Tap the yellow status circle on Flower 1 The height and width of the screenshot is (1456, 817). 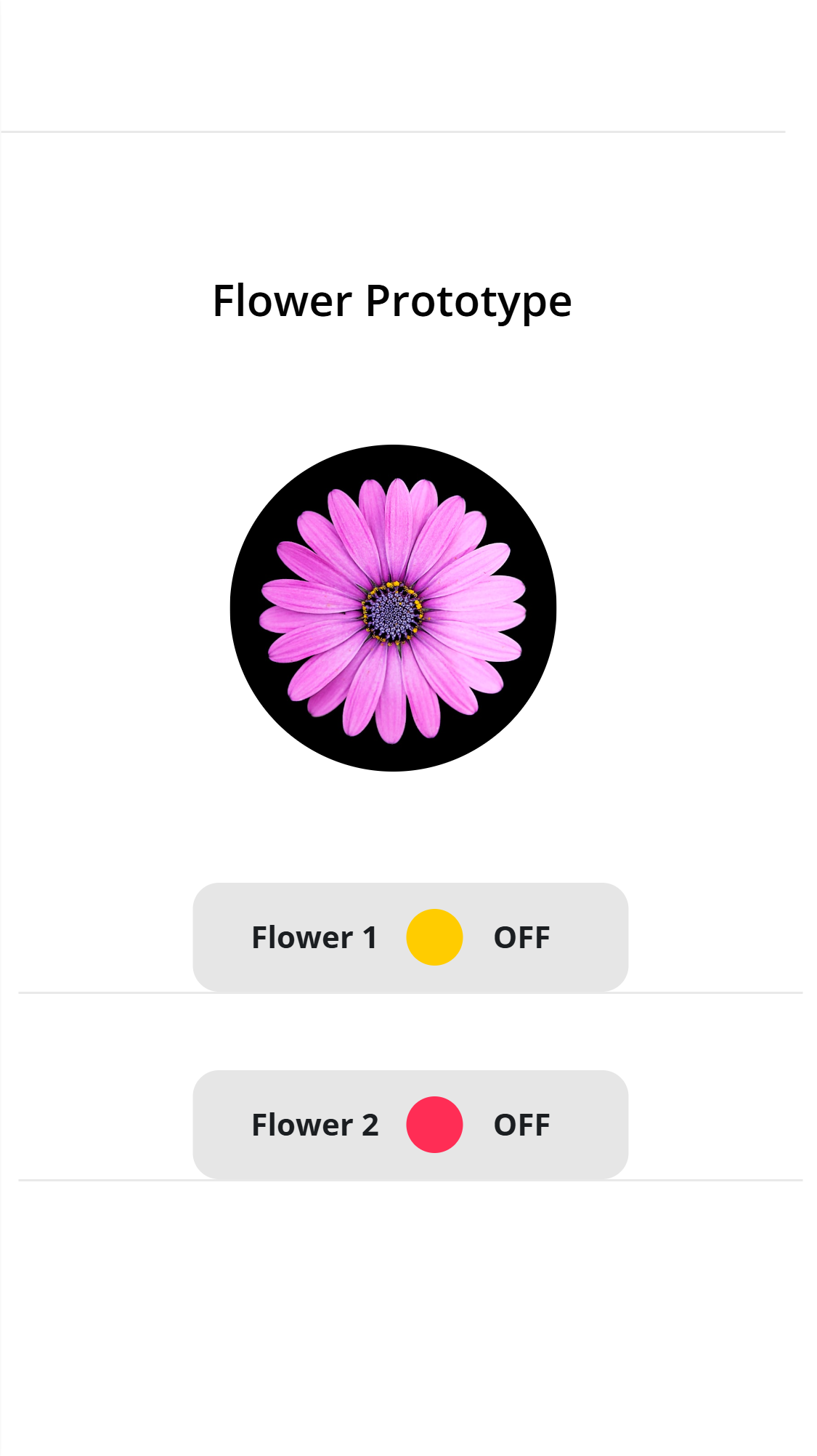click(434, 937)
